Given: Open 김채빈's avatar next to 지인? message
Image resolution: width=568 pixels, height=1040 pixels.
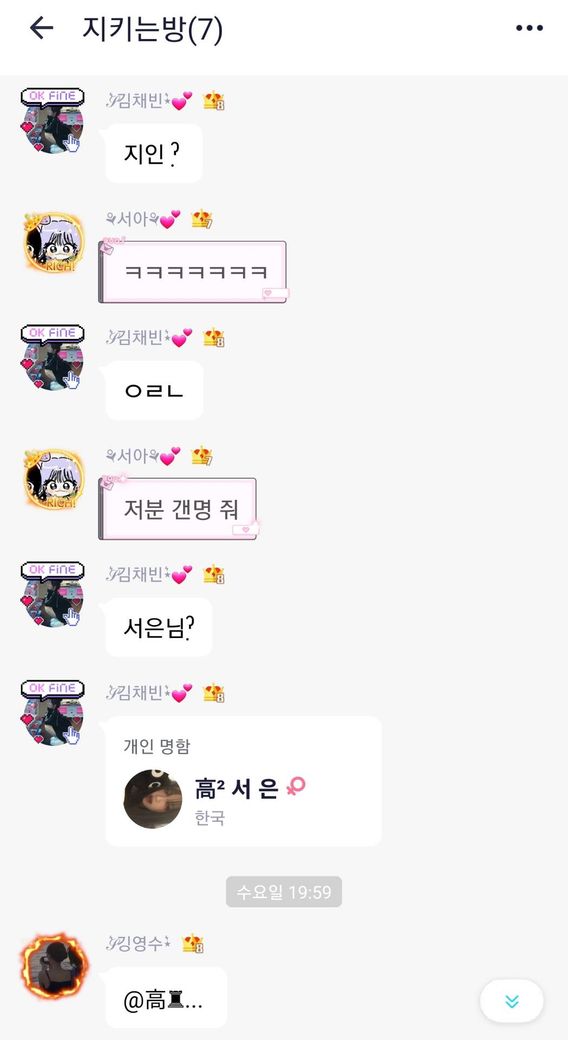Looking at the screenshot, I should coord(52,121).
